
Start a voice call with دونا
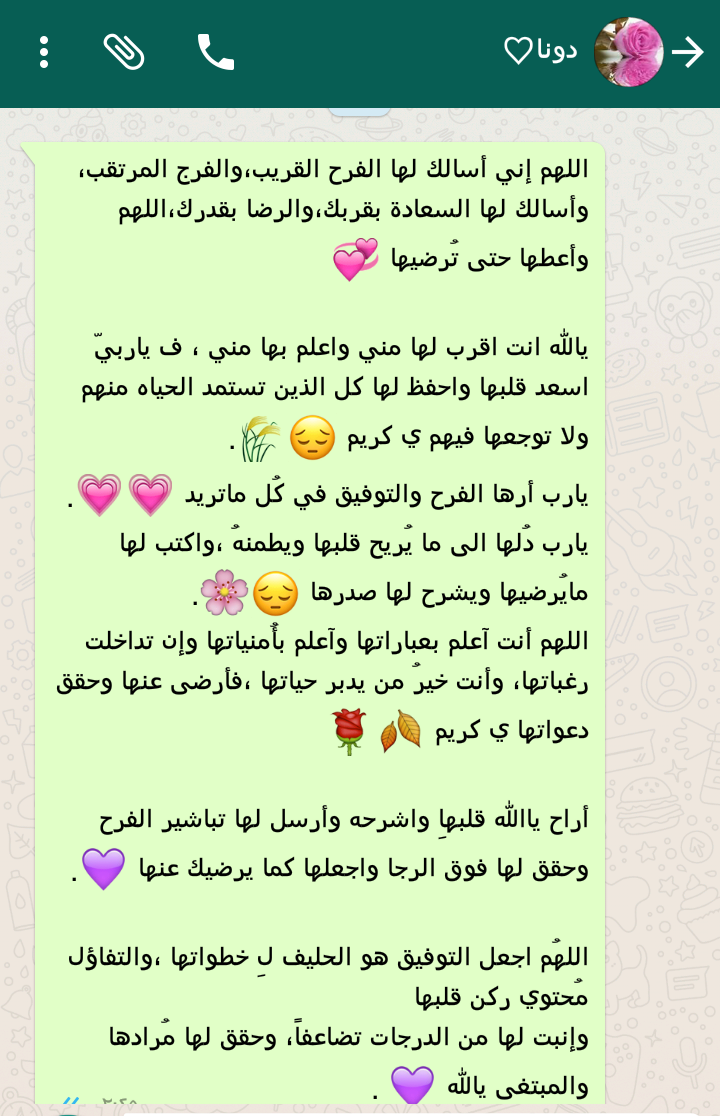(x=215, y=52)
